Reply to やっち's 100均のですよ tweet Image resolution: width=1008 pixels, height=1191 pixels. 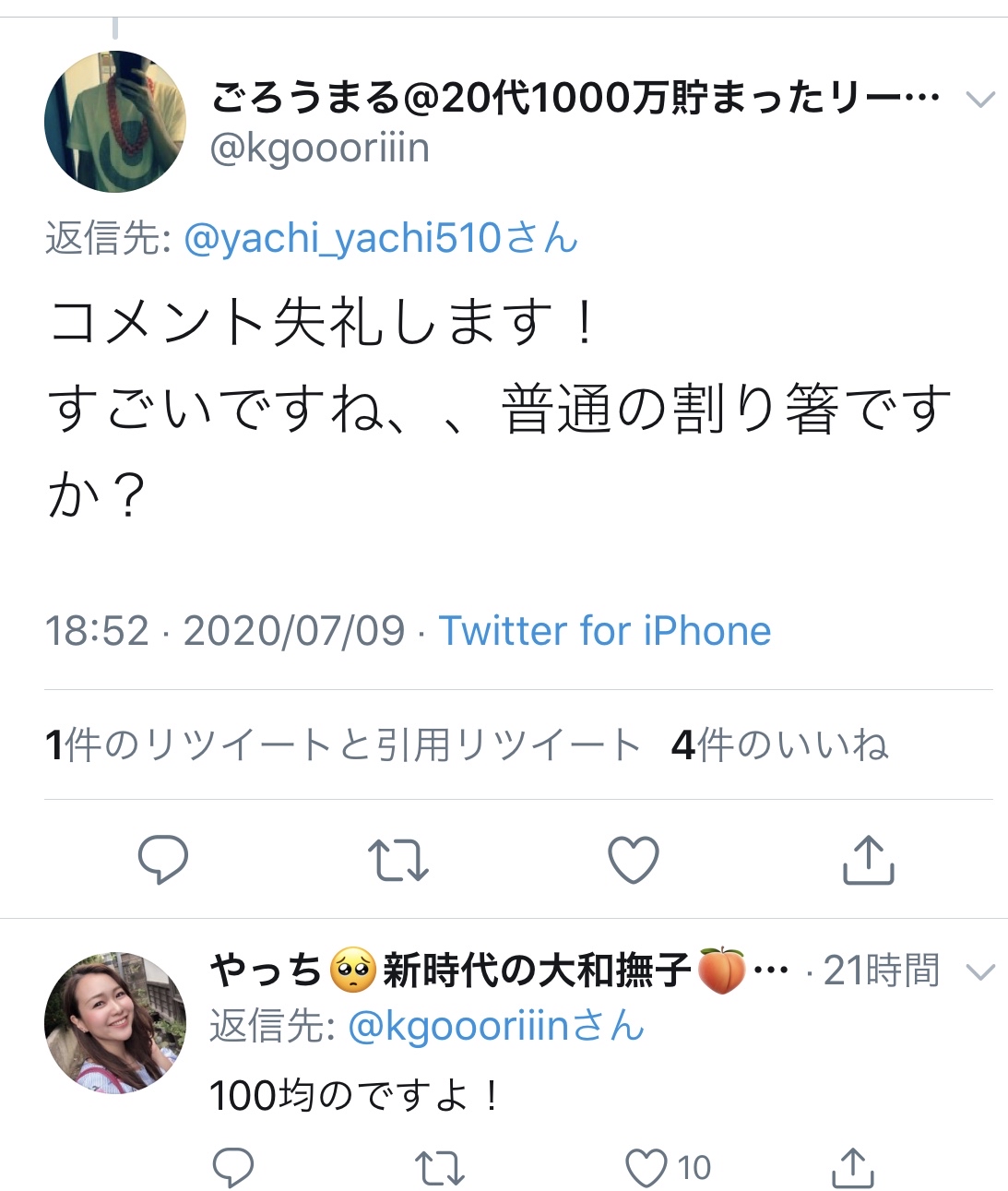click(232, 1168)
